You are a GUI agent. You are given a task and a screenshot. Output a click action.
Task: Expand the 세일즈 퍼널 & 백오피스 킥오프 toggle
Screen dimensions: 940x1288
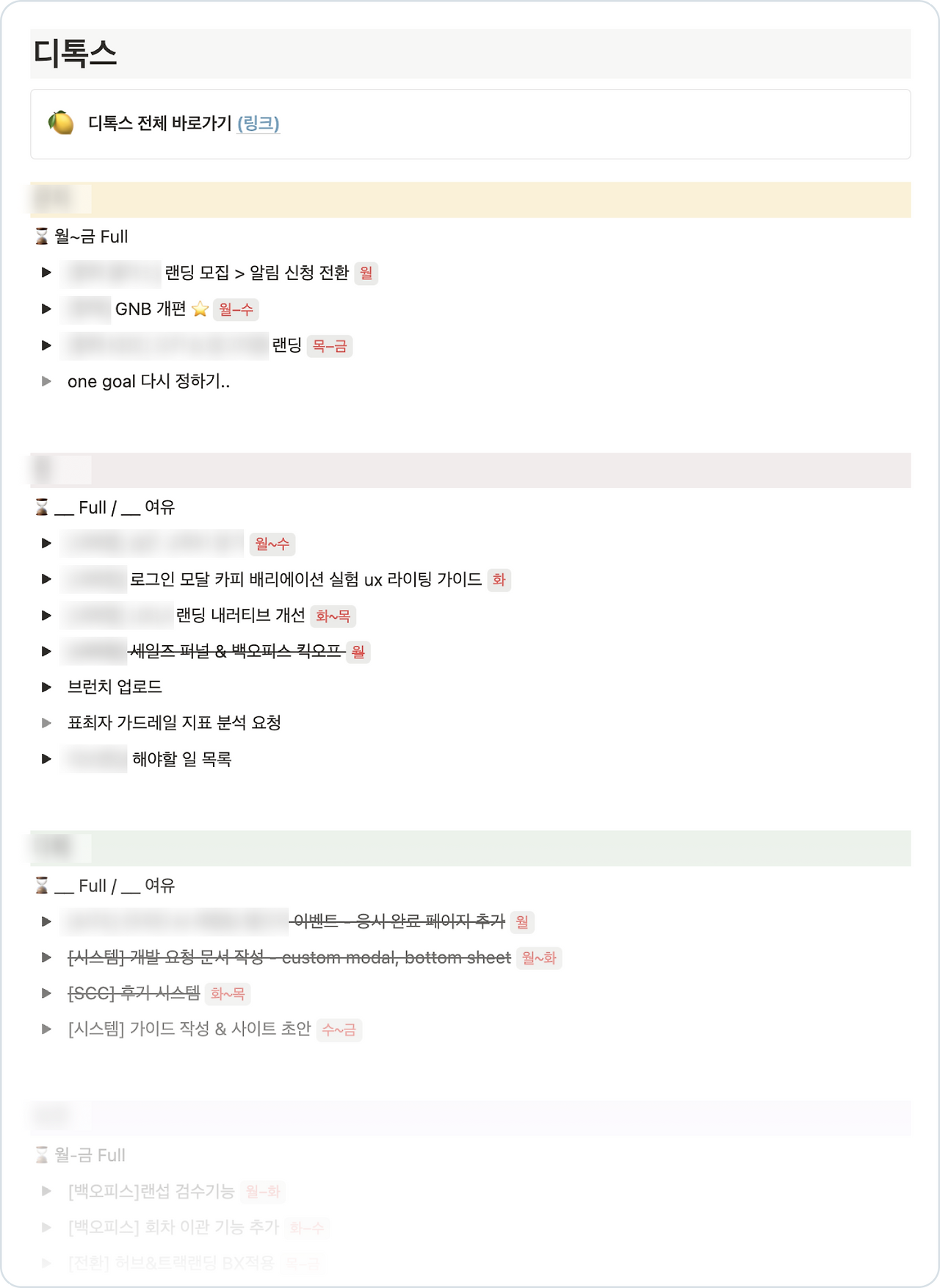point(46,651)
